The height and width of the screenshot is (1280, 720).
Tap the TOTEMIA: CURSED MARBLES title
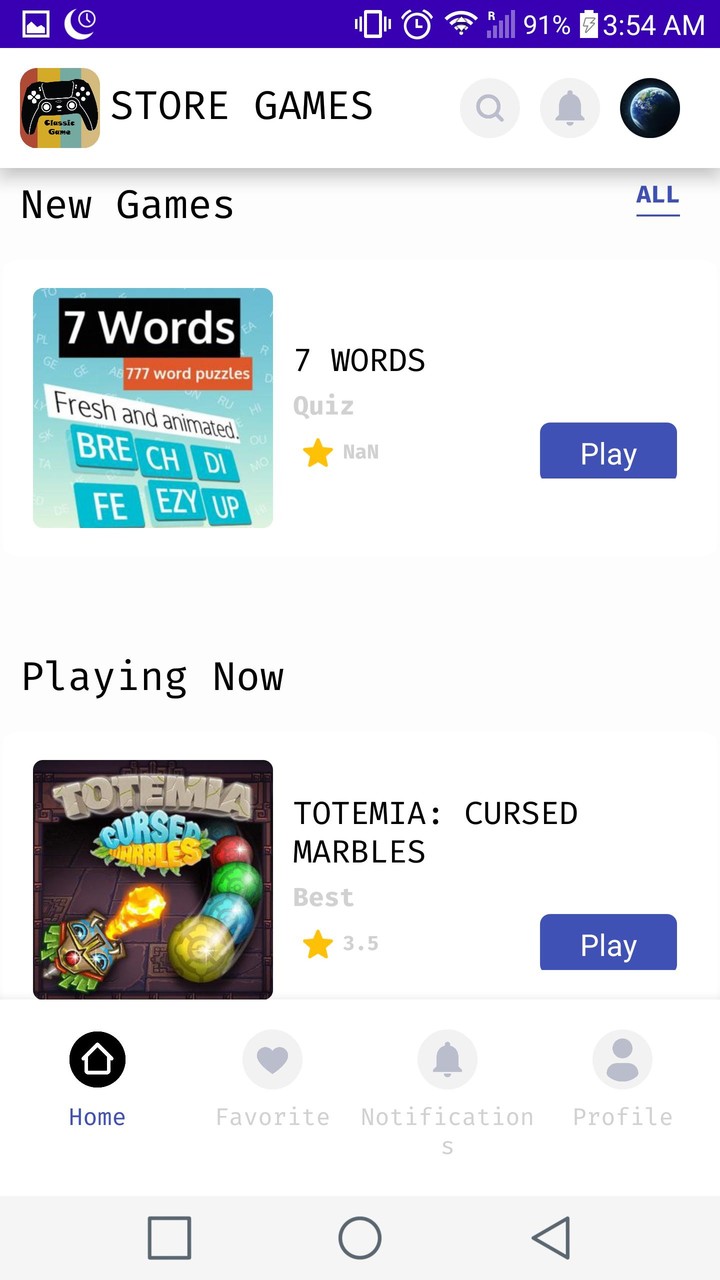point(433,832)
